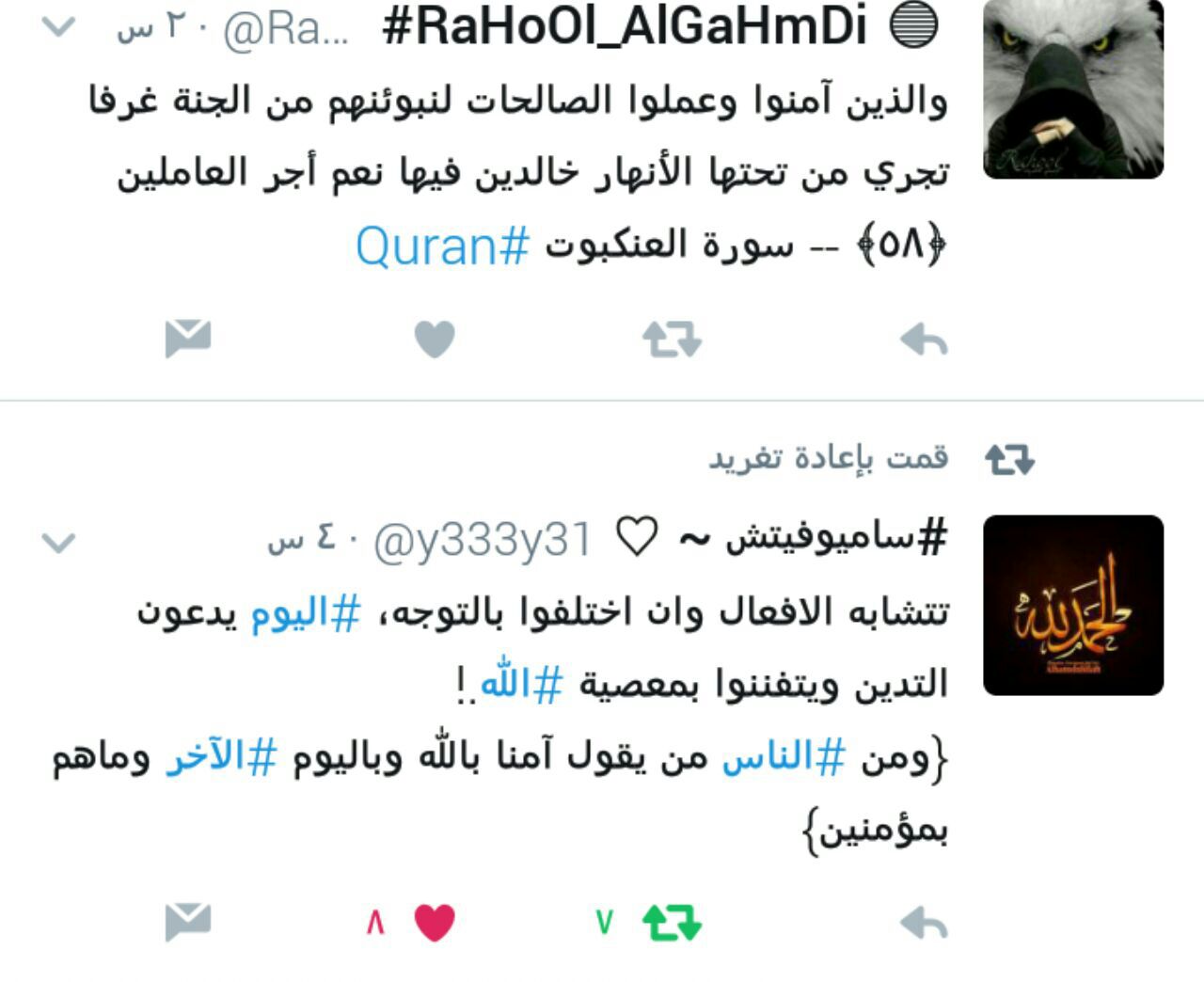Image resolution: width=1204 pixels, height=982 pixels.
Task: Reply to the tweet from @y333y31
Action: 924,924
